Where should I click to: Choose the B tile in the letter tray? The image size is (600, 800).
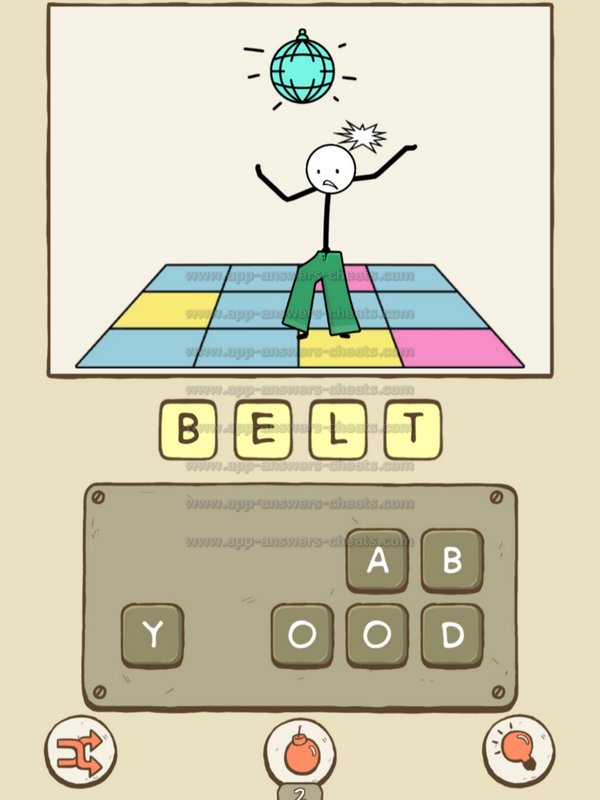(x=452, y=561)
